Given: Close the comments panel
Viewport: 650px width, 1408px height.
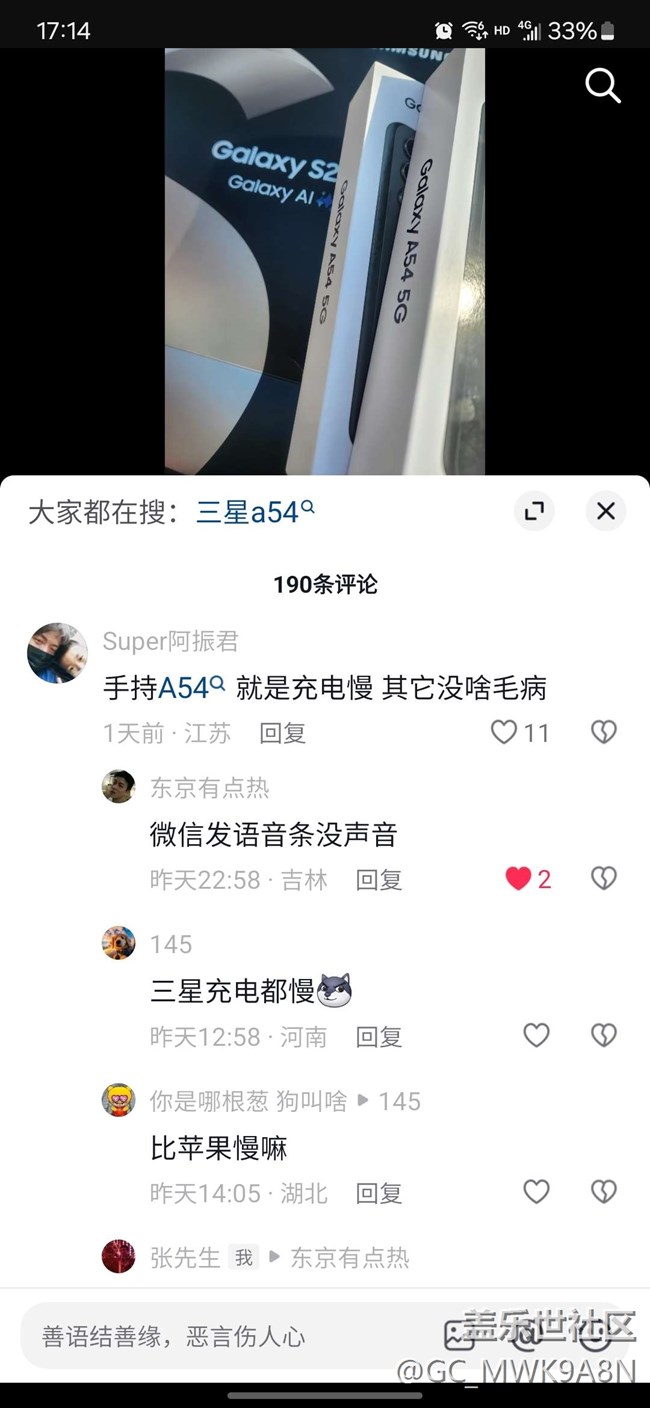Looking at the screenshot, I should 605,511.
